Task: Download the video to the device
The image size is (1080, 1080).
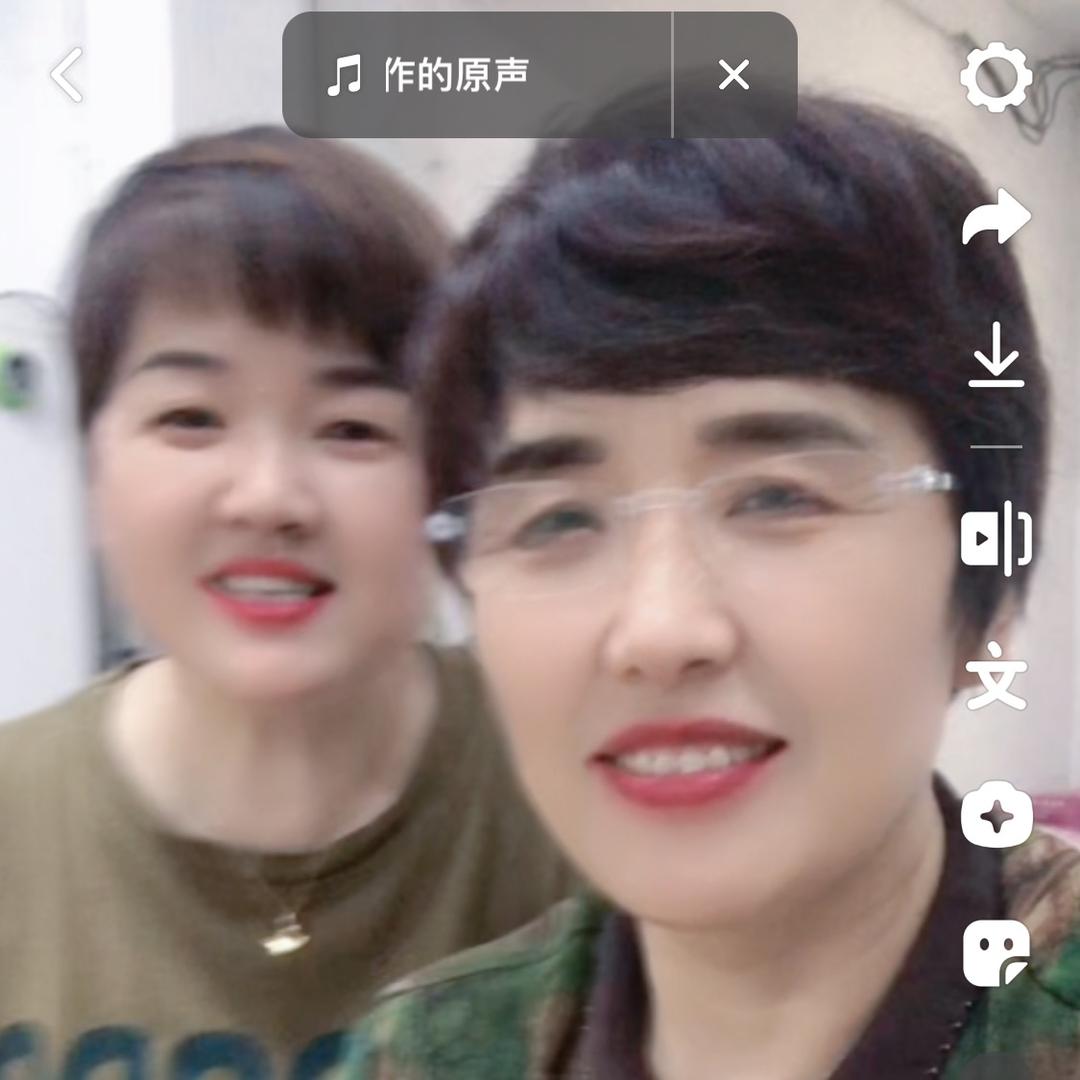Action: [x=996, y=356]
